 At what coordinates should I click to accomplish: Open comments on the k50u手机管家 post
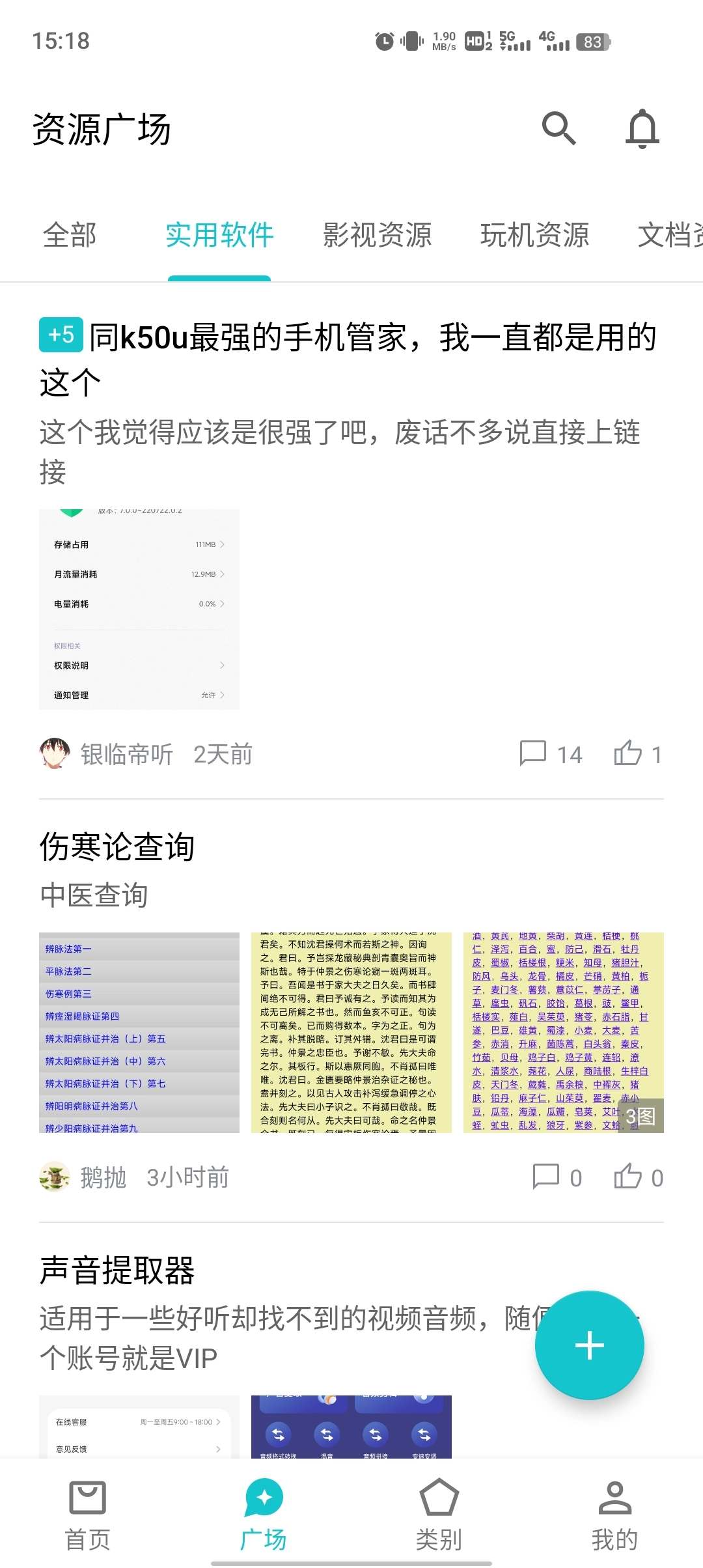(534, 754)
